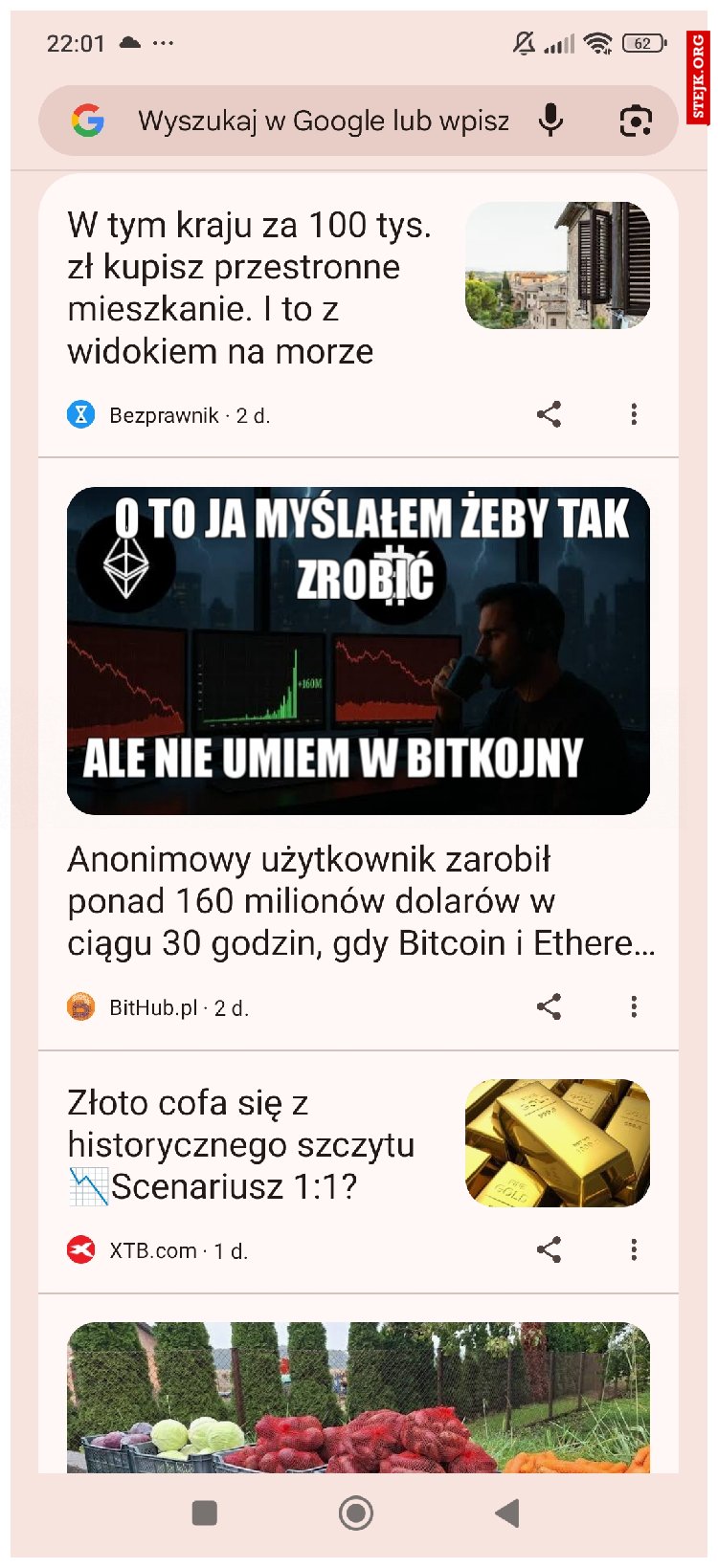This screenshot has width=718, height=1568.
Task: Tap the Recent apps navigation button
Action: point(204,1513)
